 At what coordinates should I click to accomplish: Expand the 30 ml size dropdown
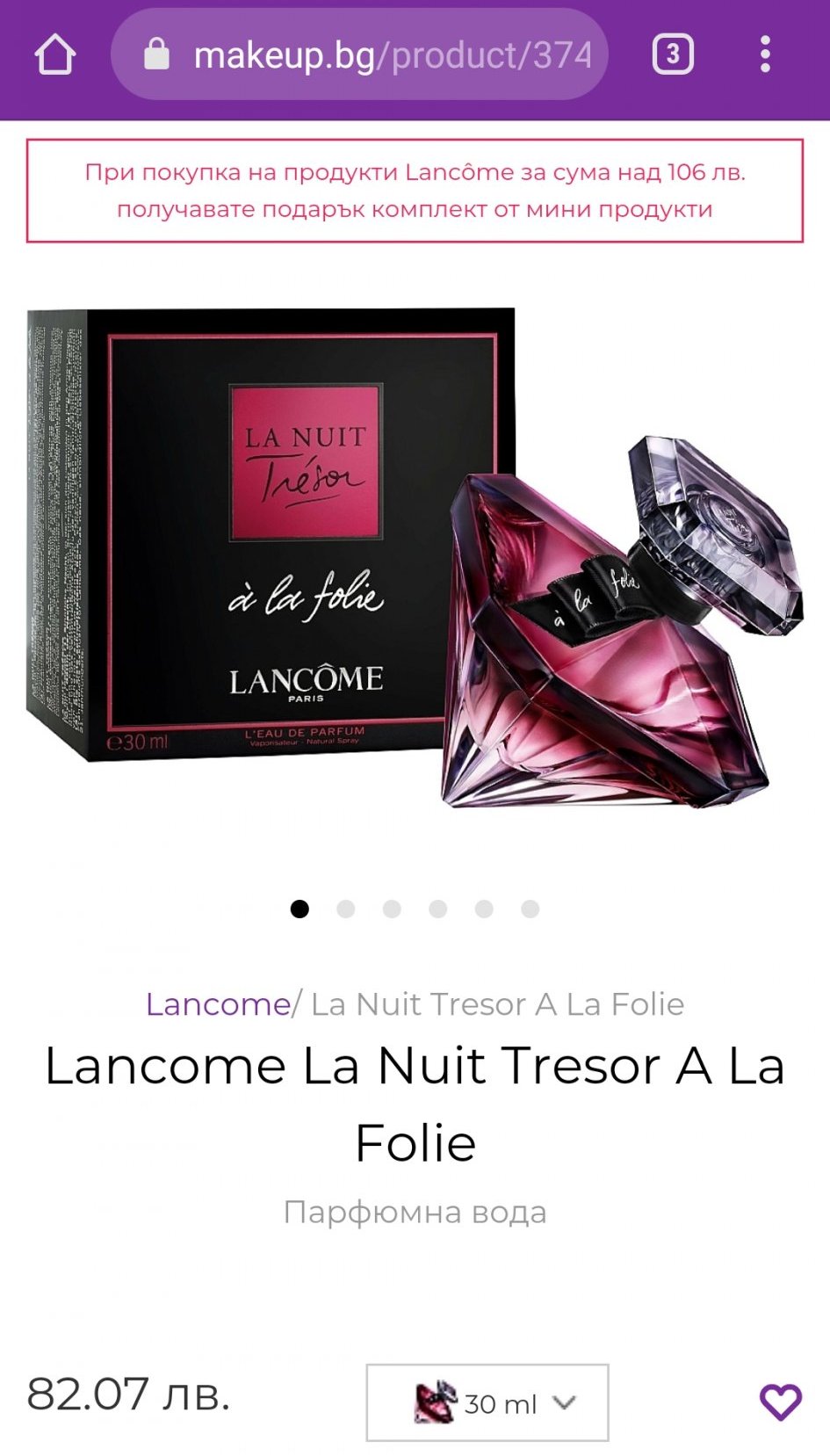487,1402
